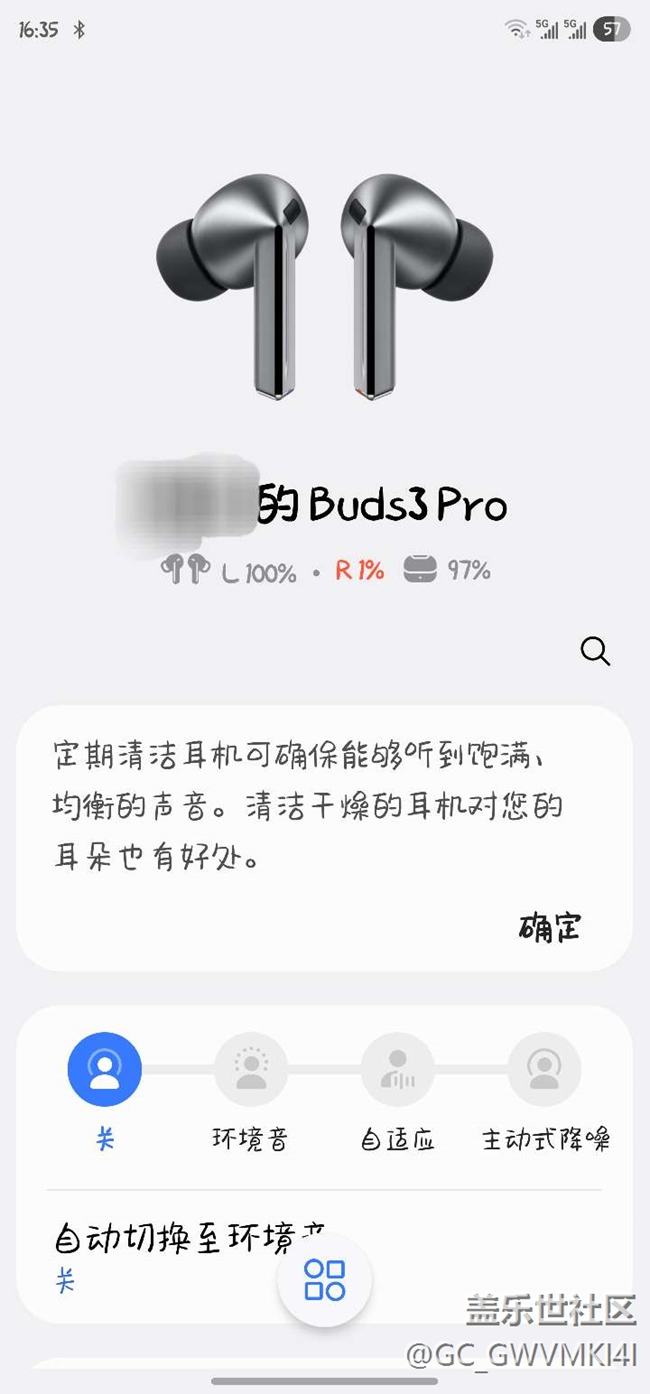Tap the floating four-squares widget button
The image size is (650, 1394).
click(x=325, y=1280)
